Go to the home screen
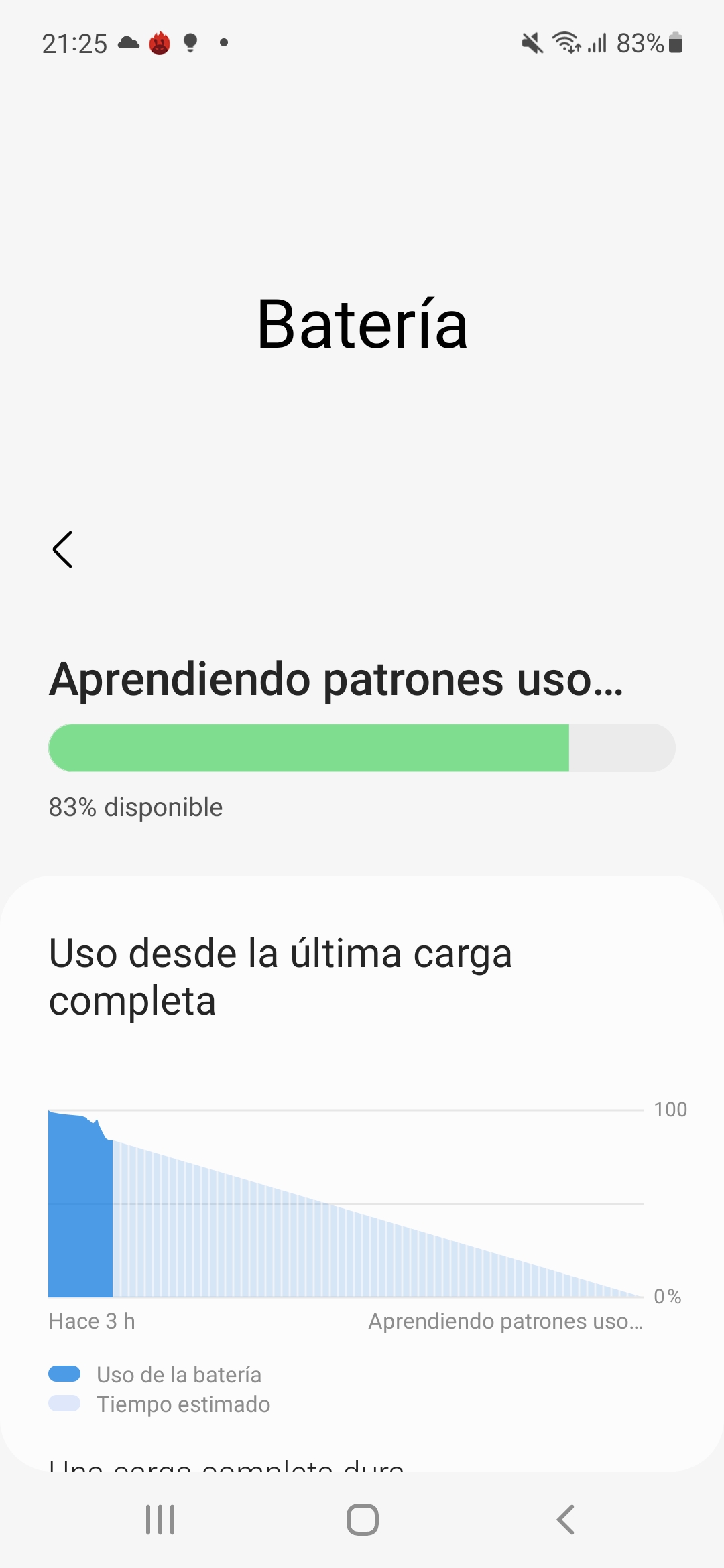724x1568 pixels. click(x=363, y=1520)
